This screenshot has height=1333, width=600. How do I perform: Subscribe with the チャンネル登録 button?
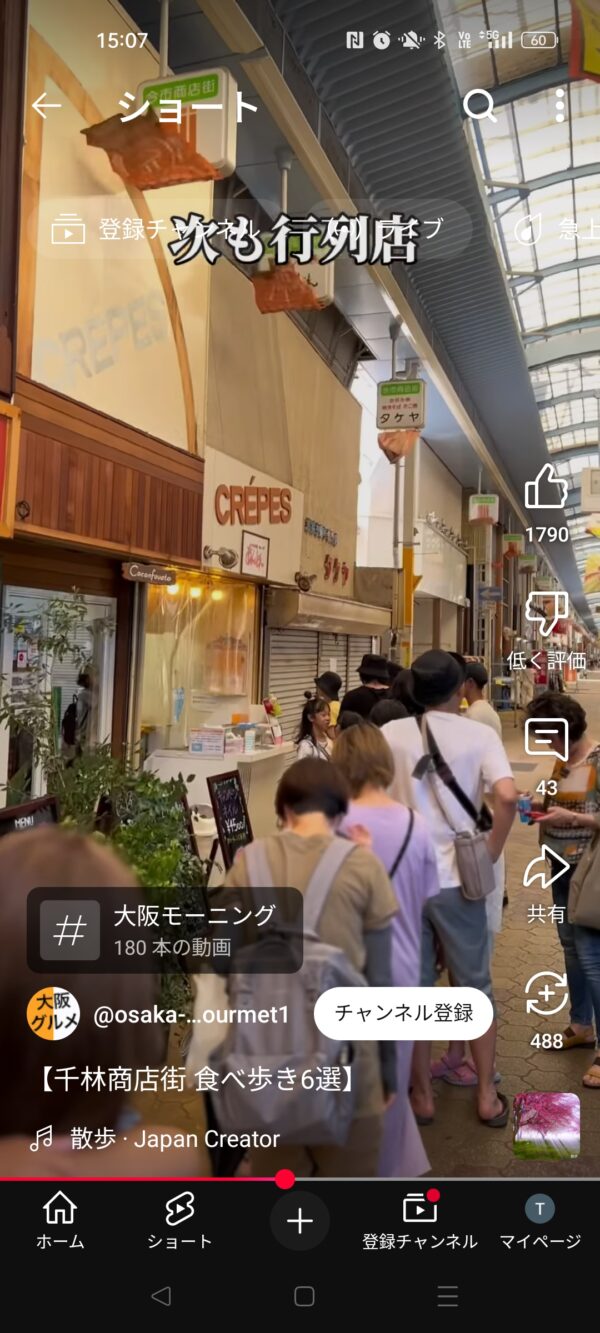click(403, 1014)
